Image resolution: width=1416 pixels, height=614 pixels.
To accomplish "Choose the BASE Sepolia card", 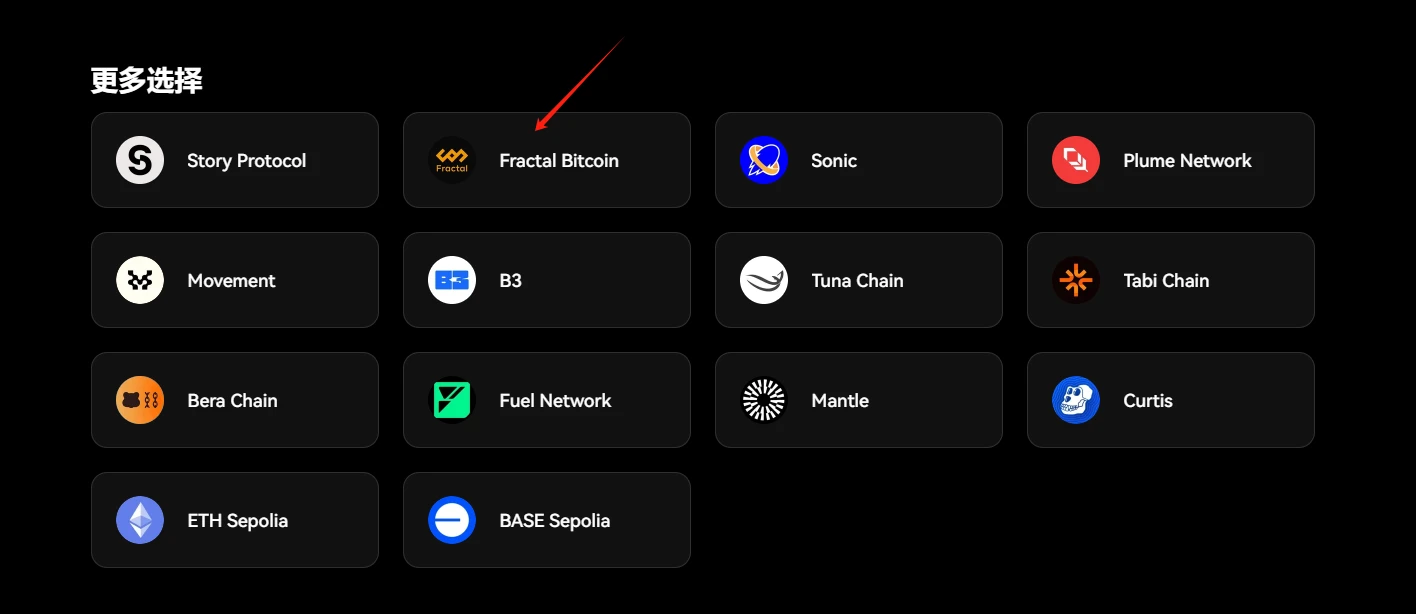I will click(x=546, y=520).
